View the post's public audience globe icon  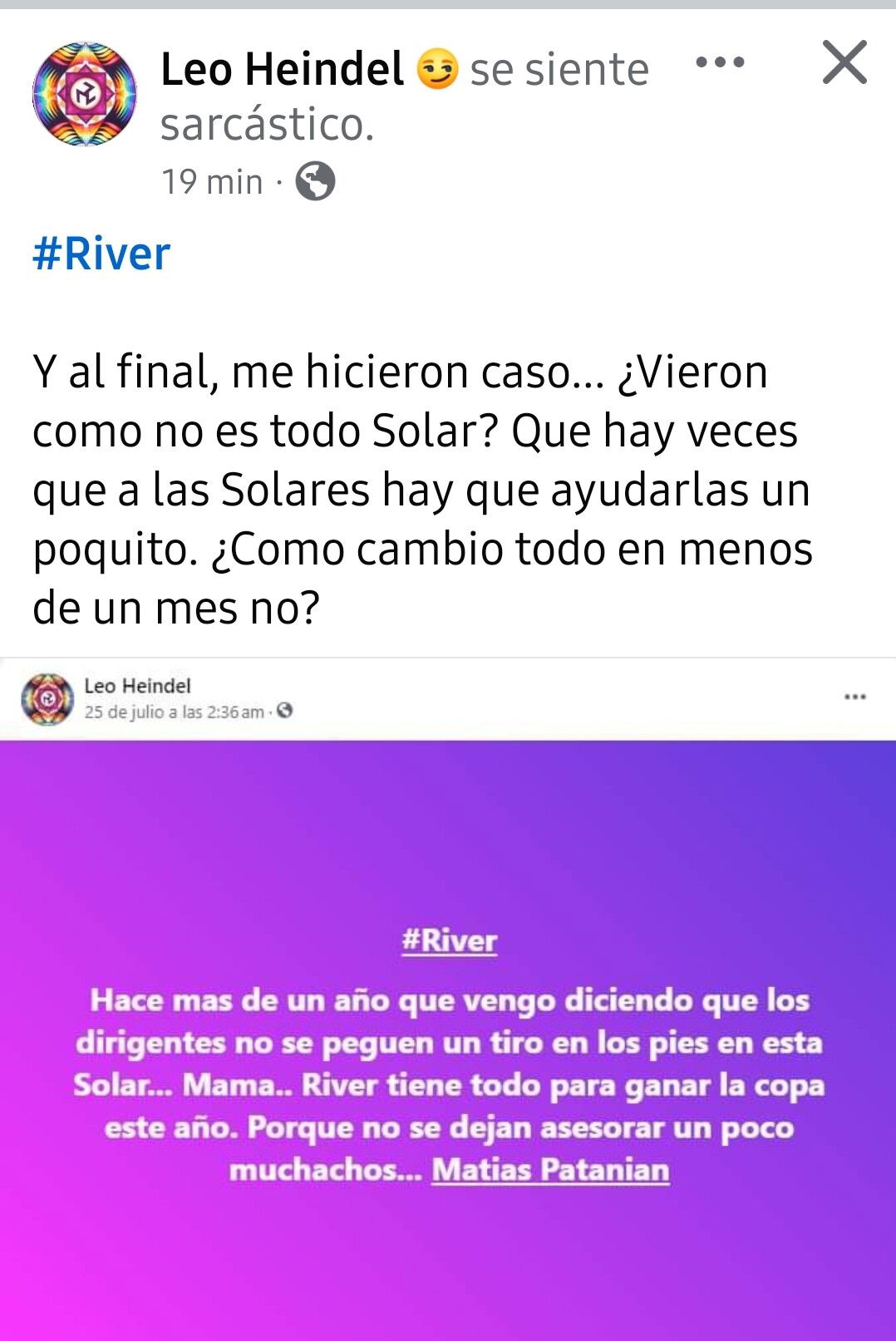[x=316, y=181]
